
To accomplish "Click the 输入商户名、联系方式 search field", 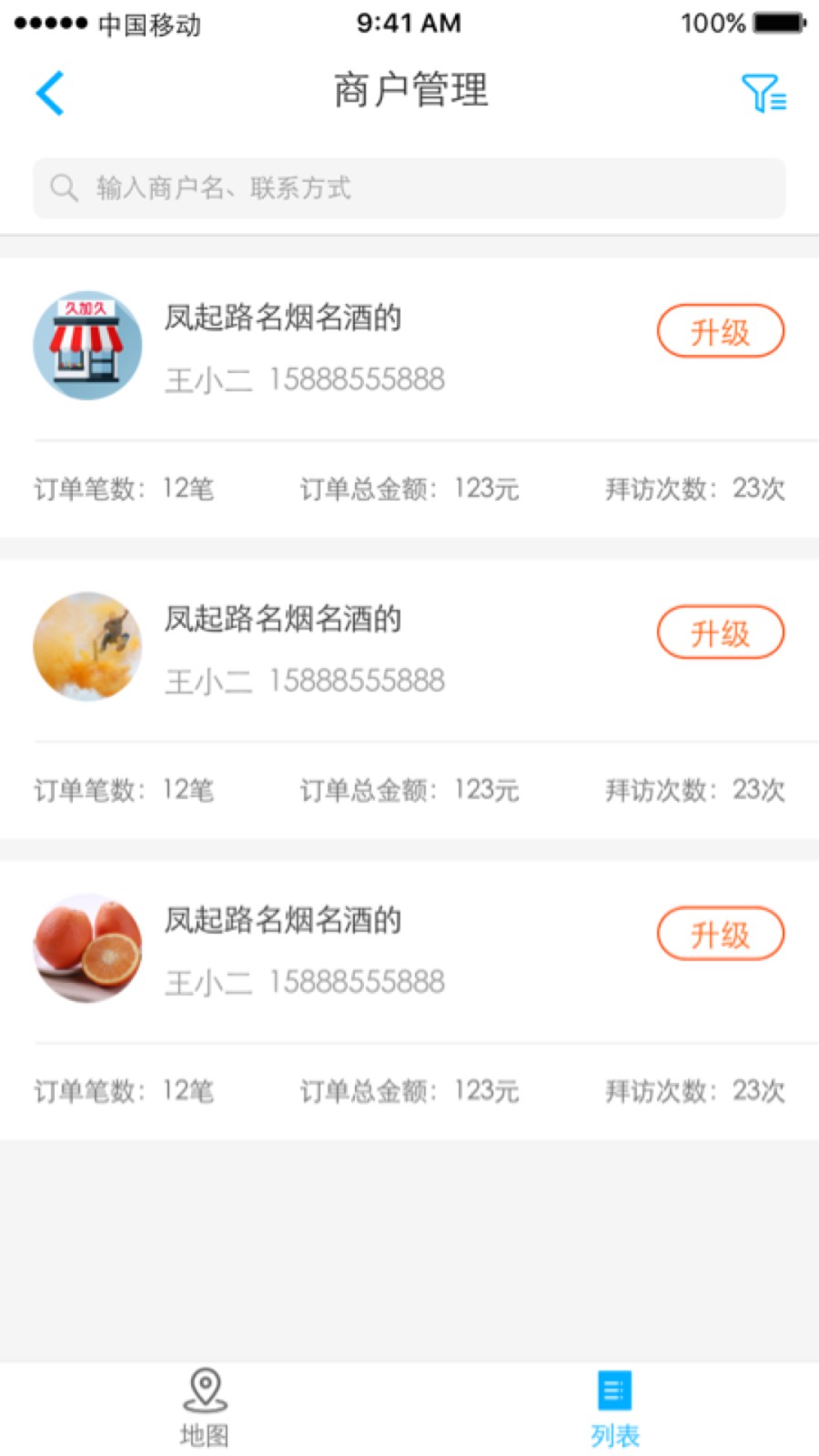I will pos(409,187).
